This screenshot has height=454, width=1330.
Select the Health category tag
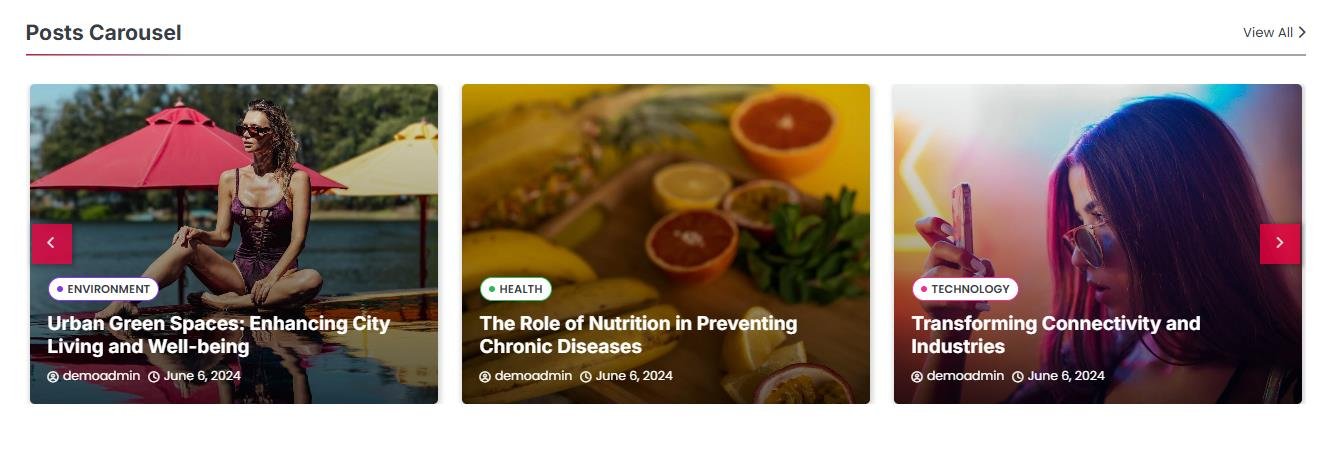coord(516,289)
